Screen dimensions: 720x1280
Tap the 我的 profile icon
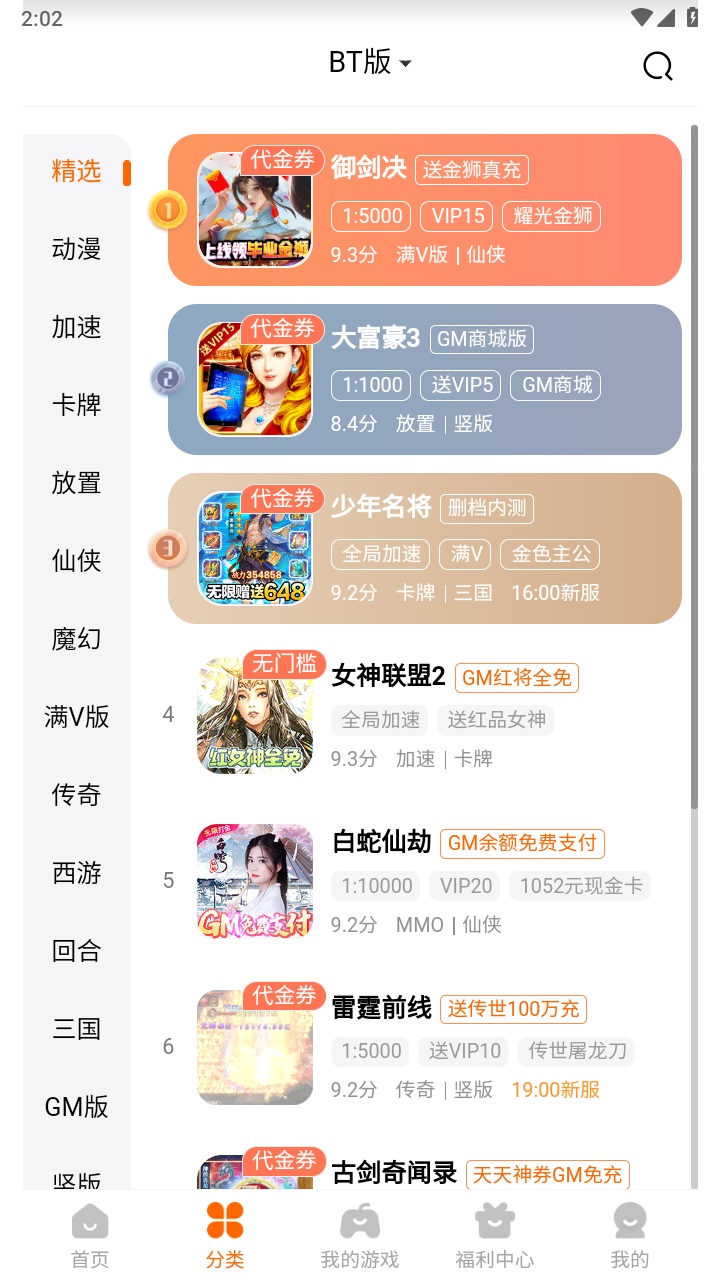(628, 1220)
